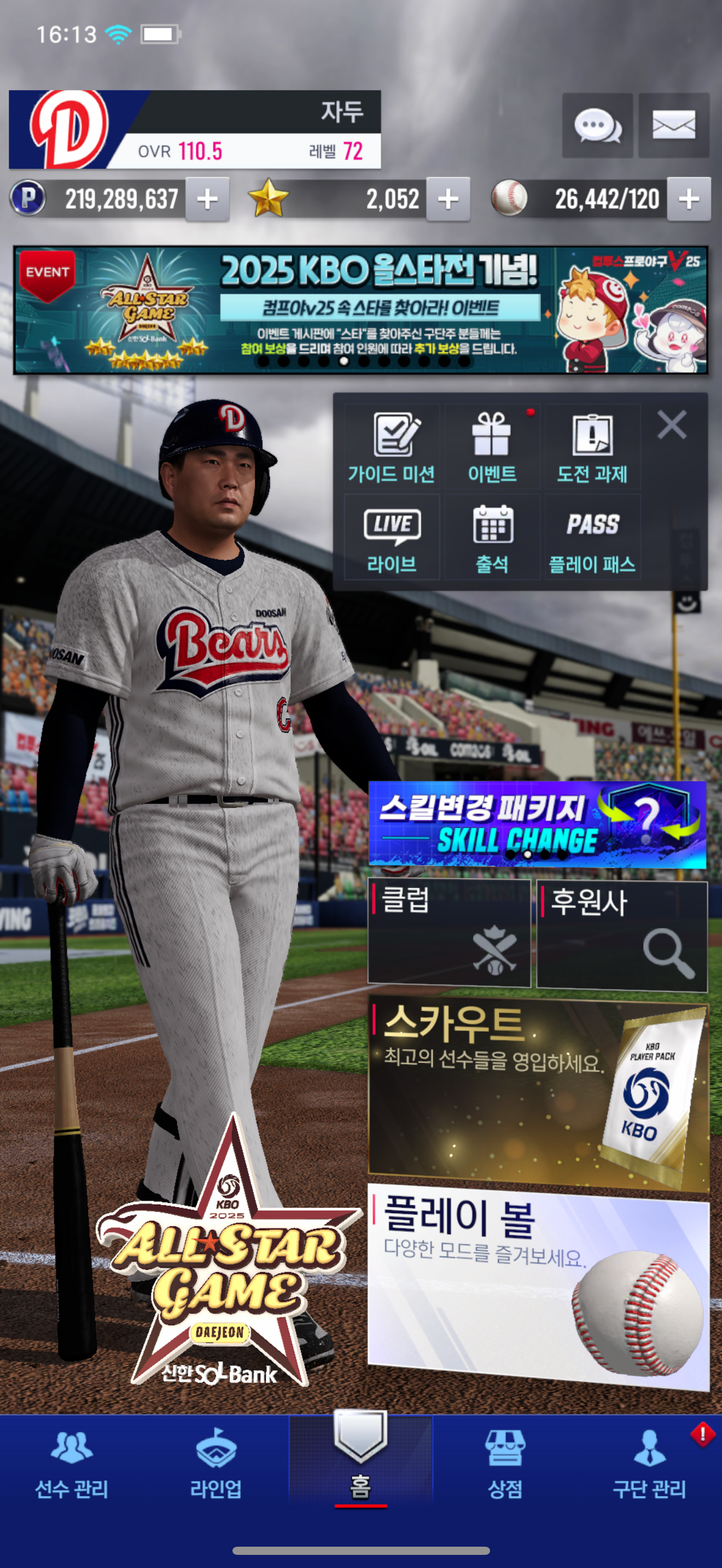This screenshot has height=1568, width=722.
Task: Close the quick menu panel
Action: (x=672, y=425)
